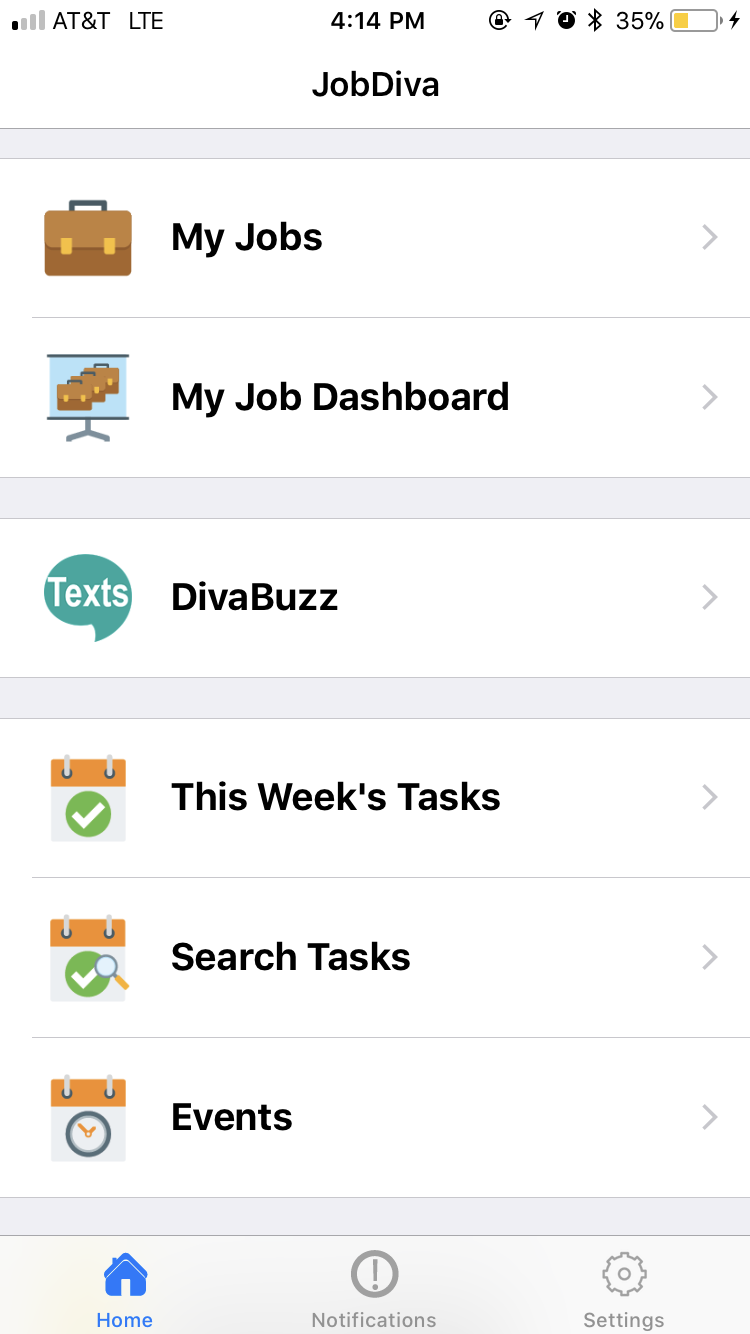Switch to the Home tab

(x=125, y=1290)
